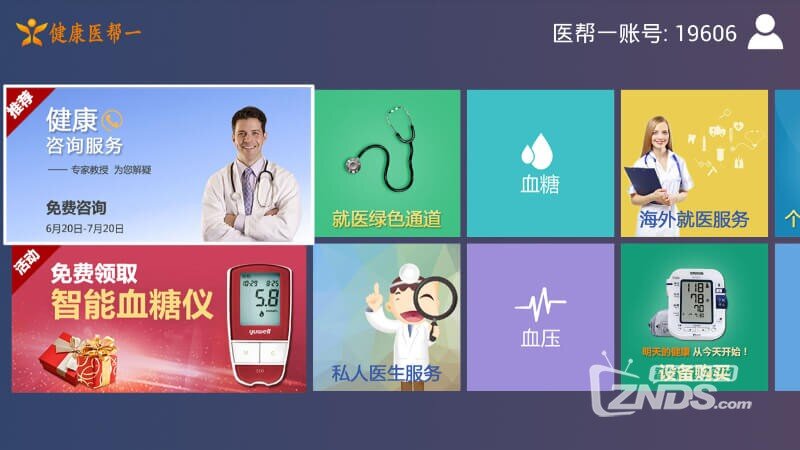Viewport: 800px width, 450px height.
Task: Open the 海外就医服务 tile
Action: [694, 163]
